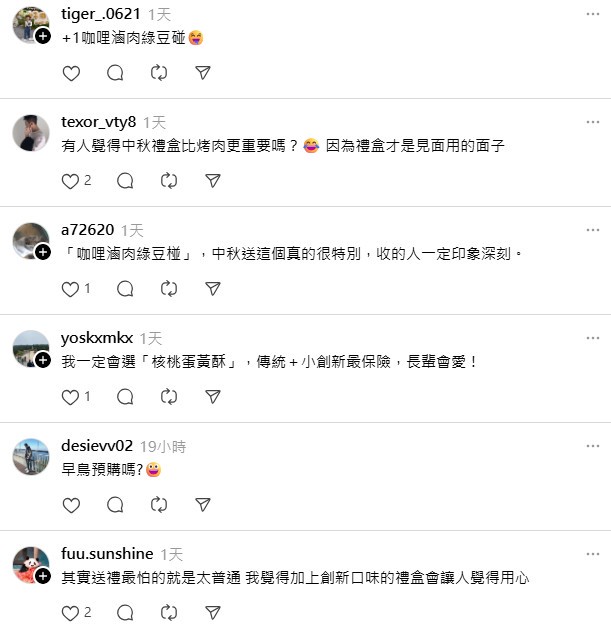Follow tiger_.0621 via avatar plus
Screen dimensions: 611x629
pos(43,36)
